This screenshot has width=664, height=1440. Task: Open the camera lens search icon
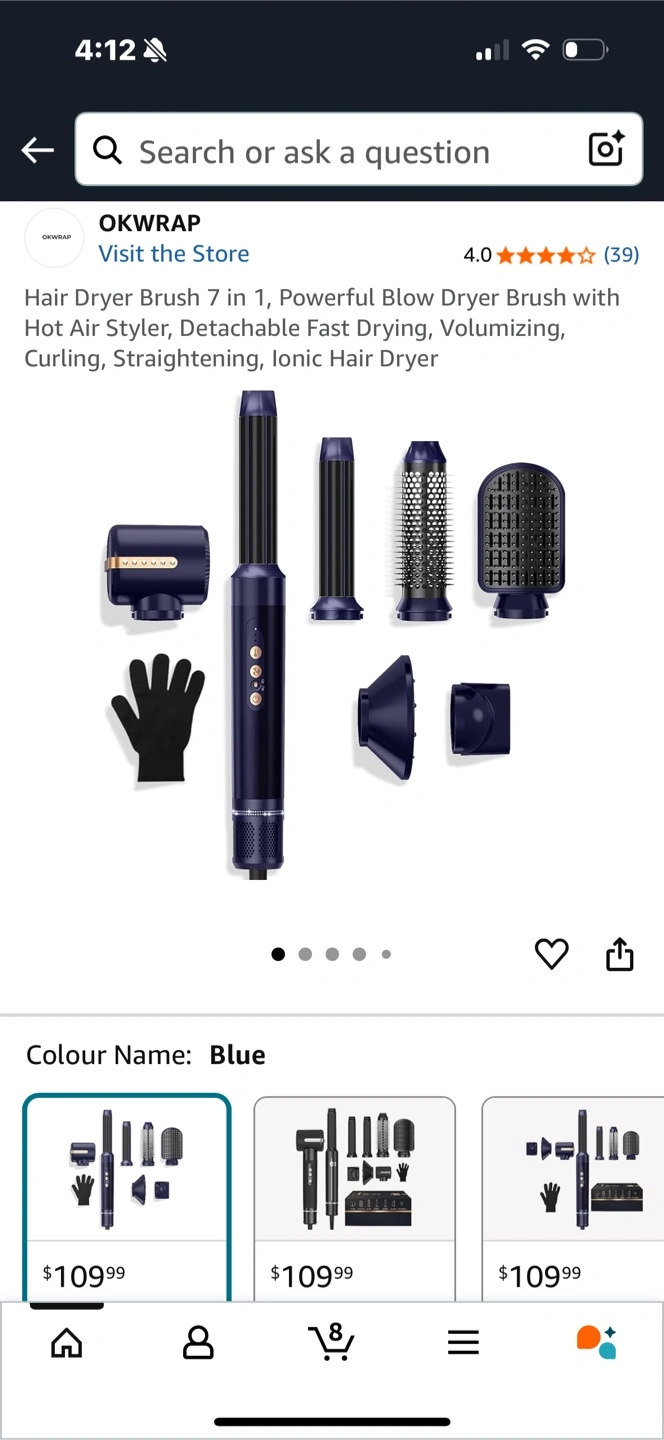pyautogui.click(x=606, y=150)
